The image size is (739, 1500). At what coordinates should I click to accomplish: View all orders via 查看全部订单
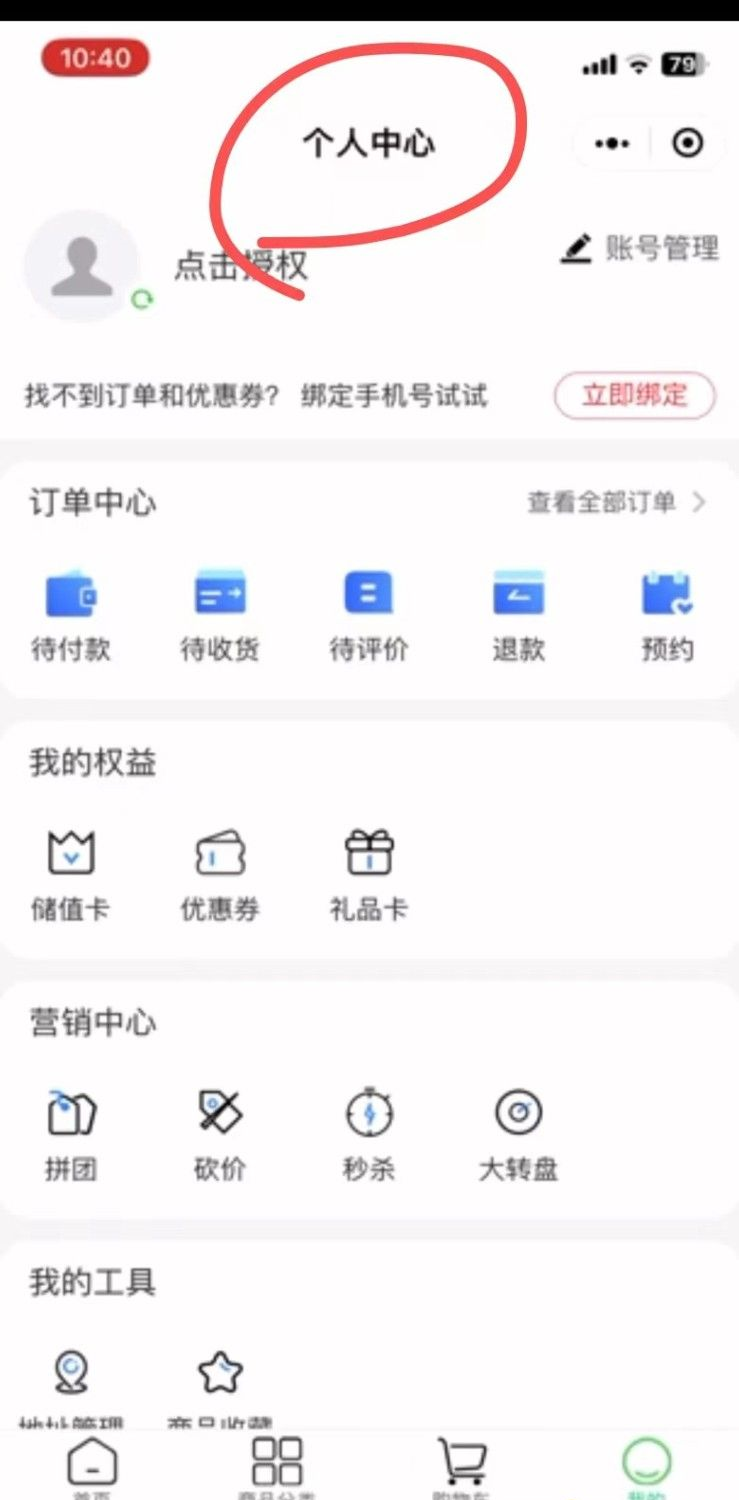point(617,502)
